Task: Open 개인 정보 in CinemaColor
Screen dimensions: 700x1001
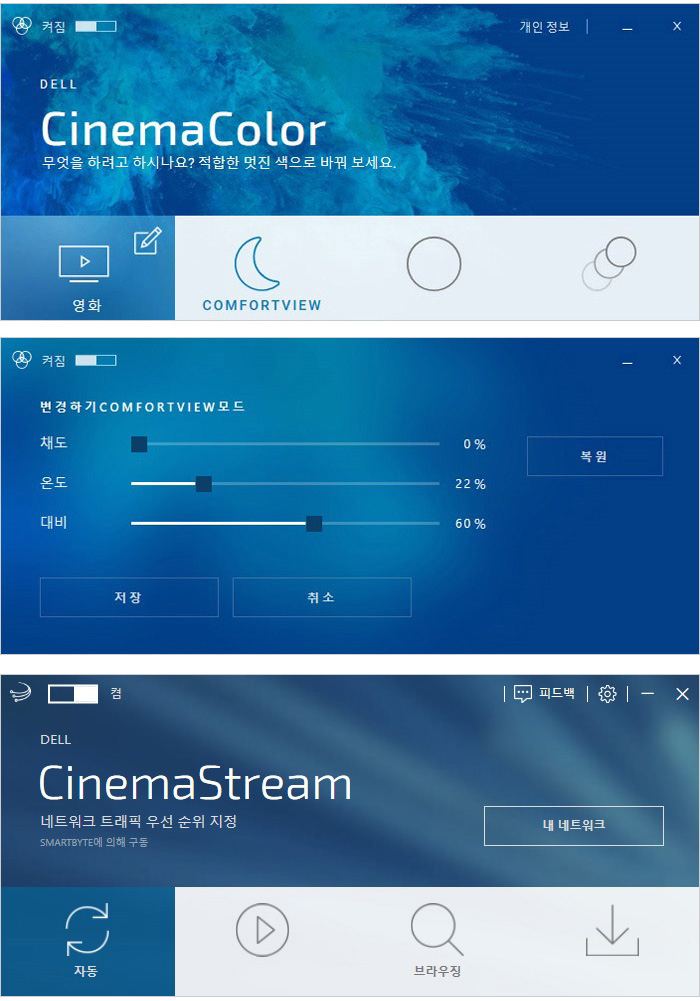Action: (544, 27)
